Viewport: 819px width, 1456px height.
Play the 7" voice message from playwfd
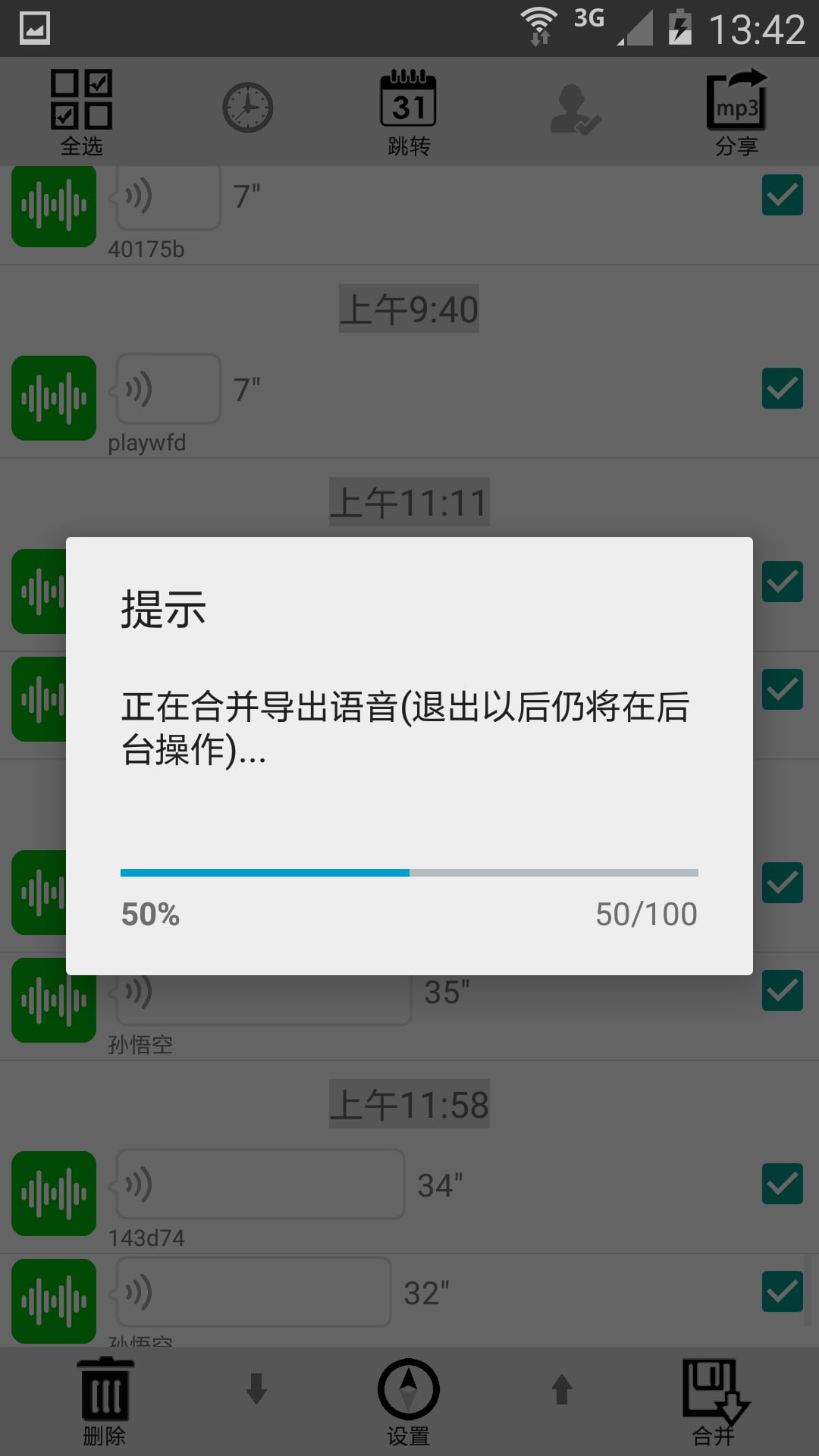[x=168, y=388]
